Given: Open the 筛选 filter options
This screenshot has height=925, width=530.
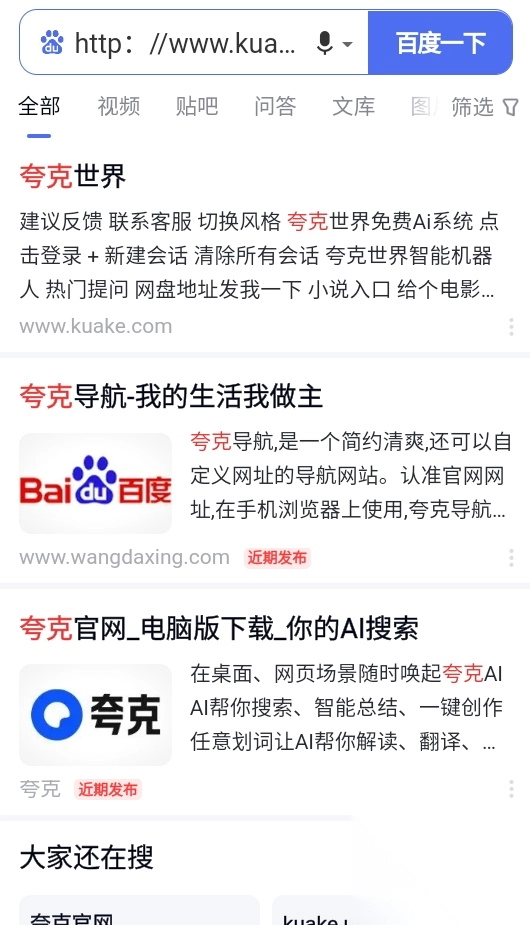Looking at the screenshot, I should [485, 107].
